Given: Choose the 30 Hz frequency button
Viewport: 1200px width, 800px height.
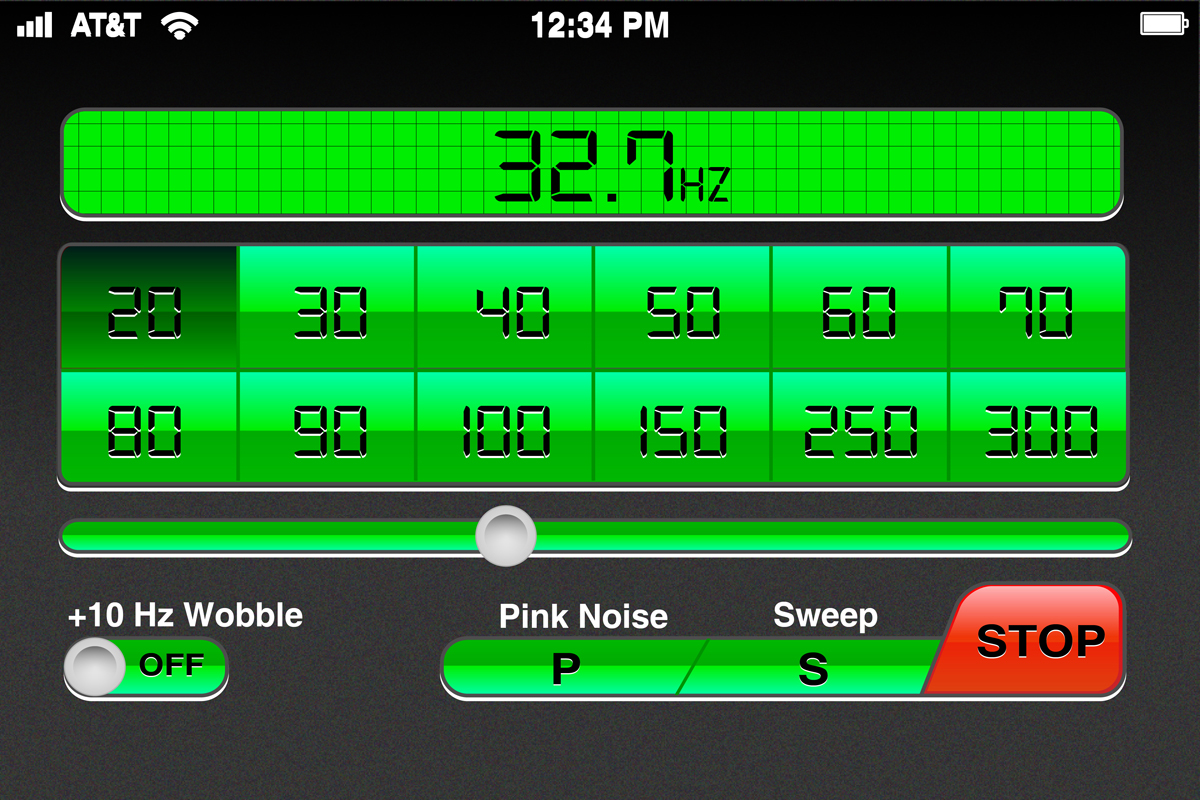Looking at the screenshot, I should 327,308.
